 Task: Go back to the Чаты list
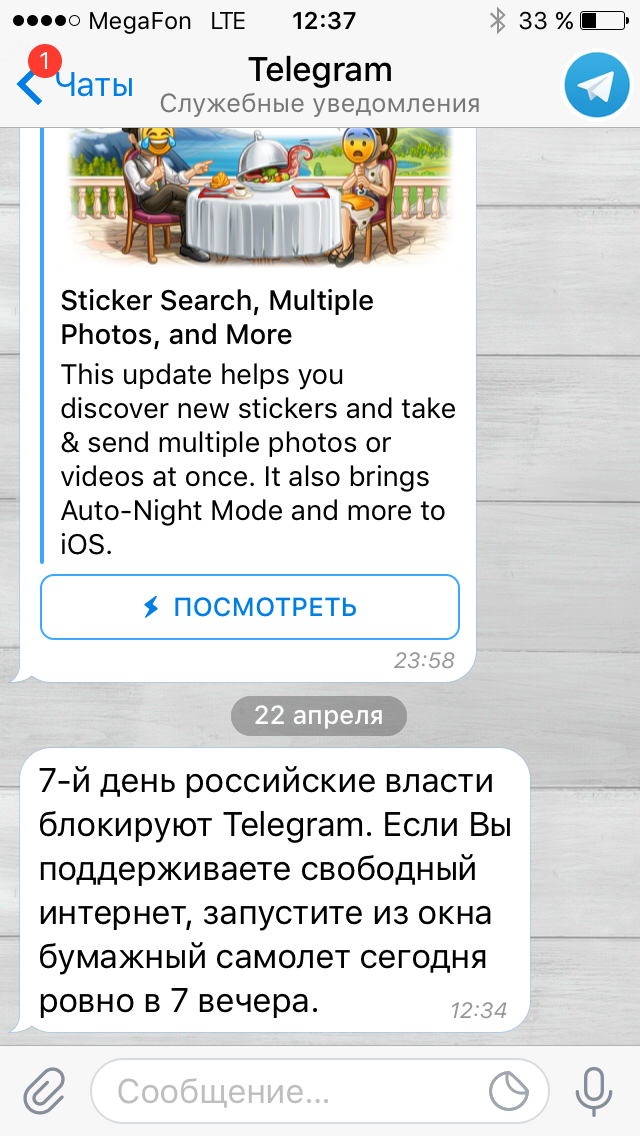[x=75, y=86]
